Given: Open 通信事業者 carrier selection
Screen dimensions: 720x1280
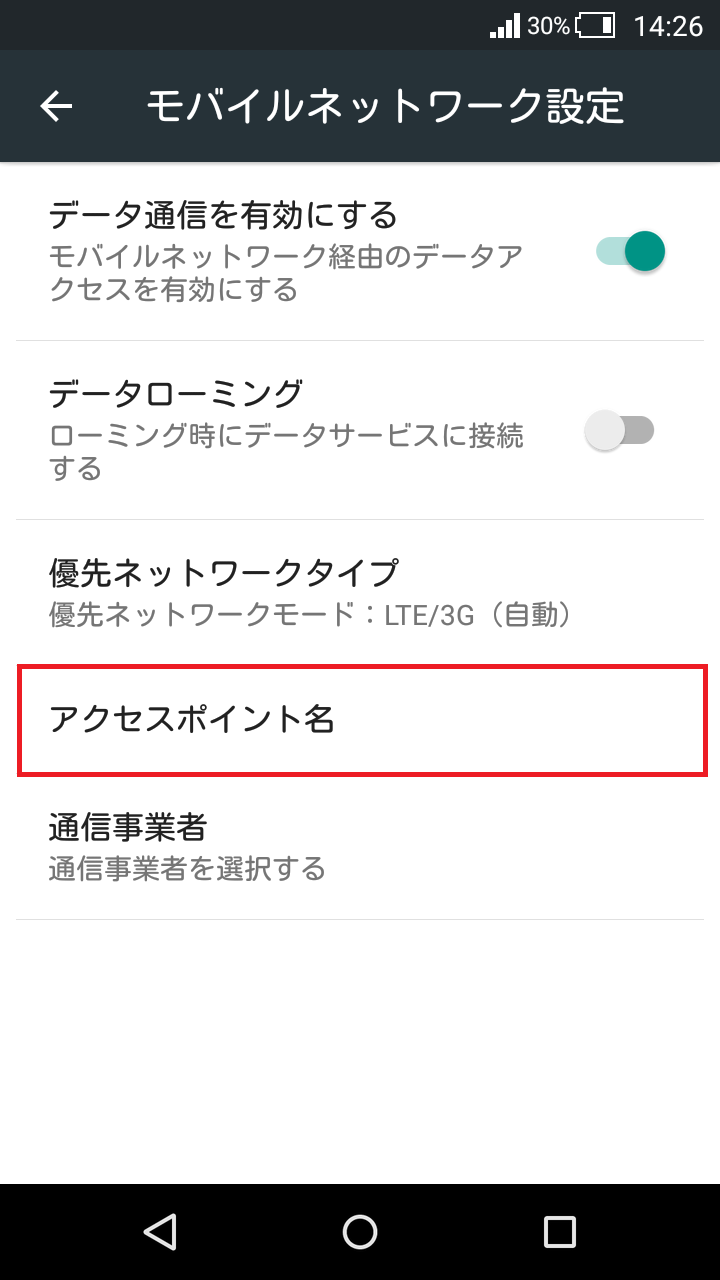Looking at the screenshot, I should coord(360,847).
